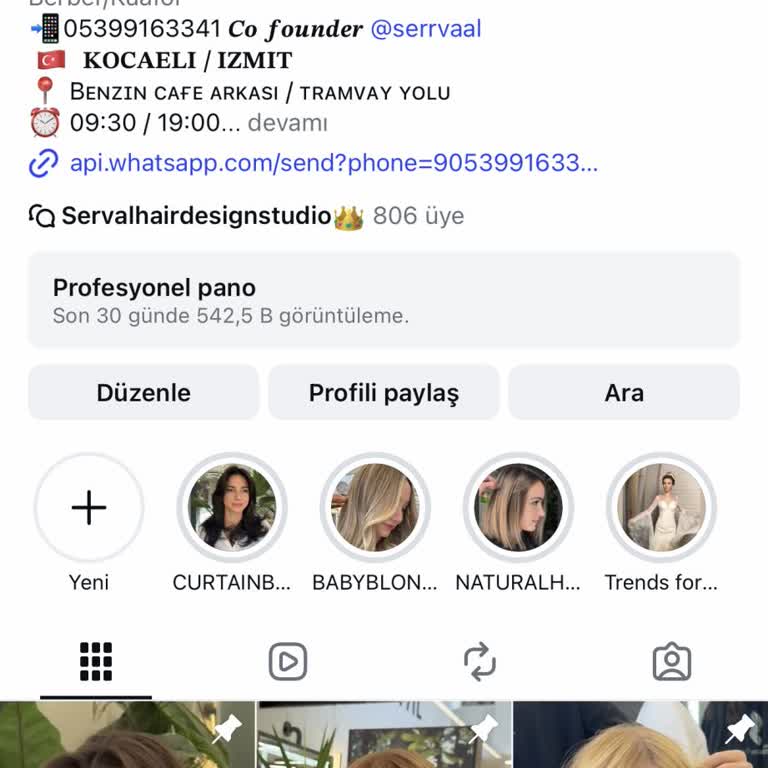768x768 pixels.
Task: Add a new highlight with Yeni
Action: (x=89, y=508)
